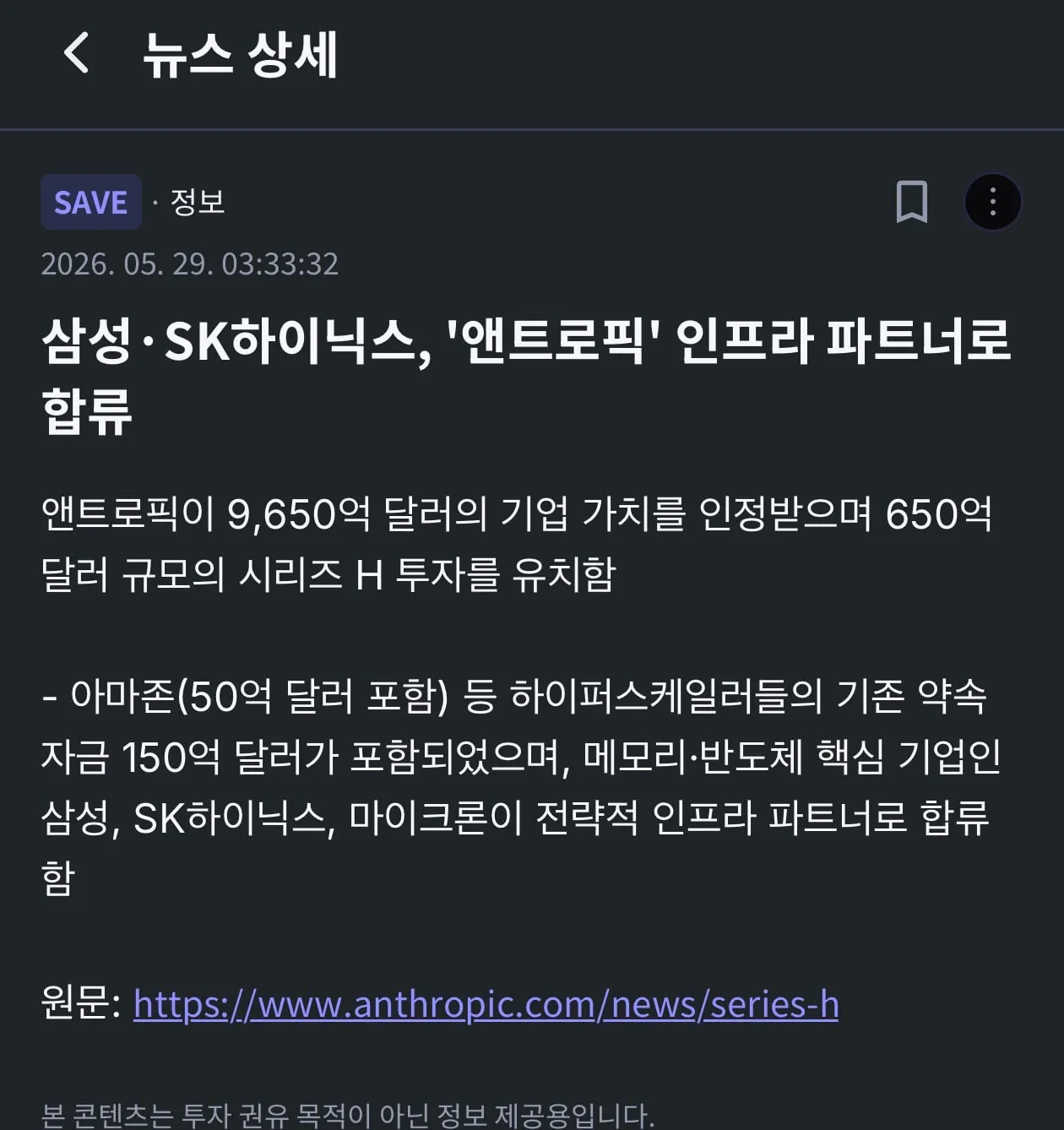This screenshot has height=1130, width=1064.
Task: Open the three-dot overflow menu
Action: tap(993, 202)
